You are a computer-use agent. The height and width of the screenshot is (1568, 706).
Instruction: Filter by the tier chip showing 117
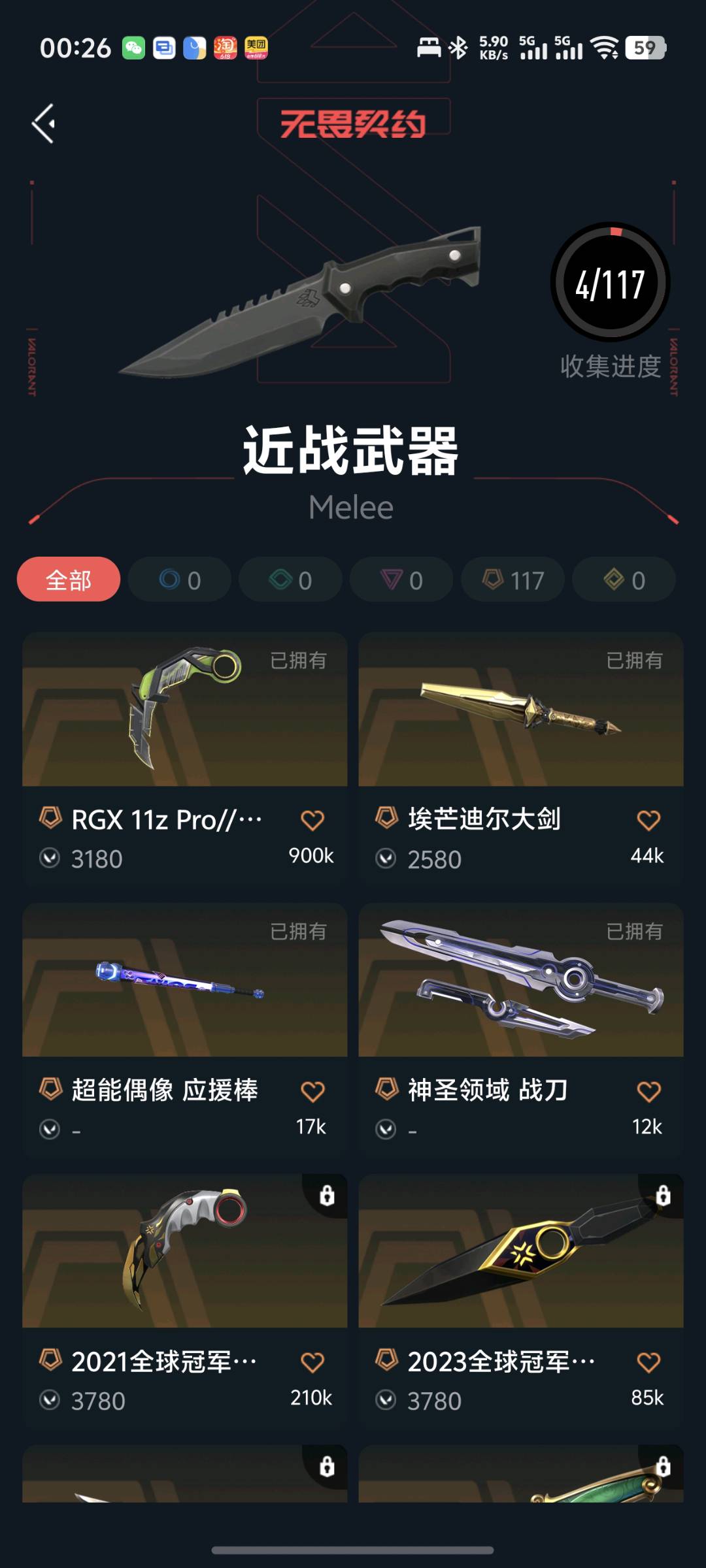513,580
